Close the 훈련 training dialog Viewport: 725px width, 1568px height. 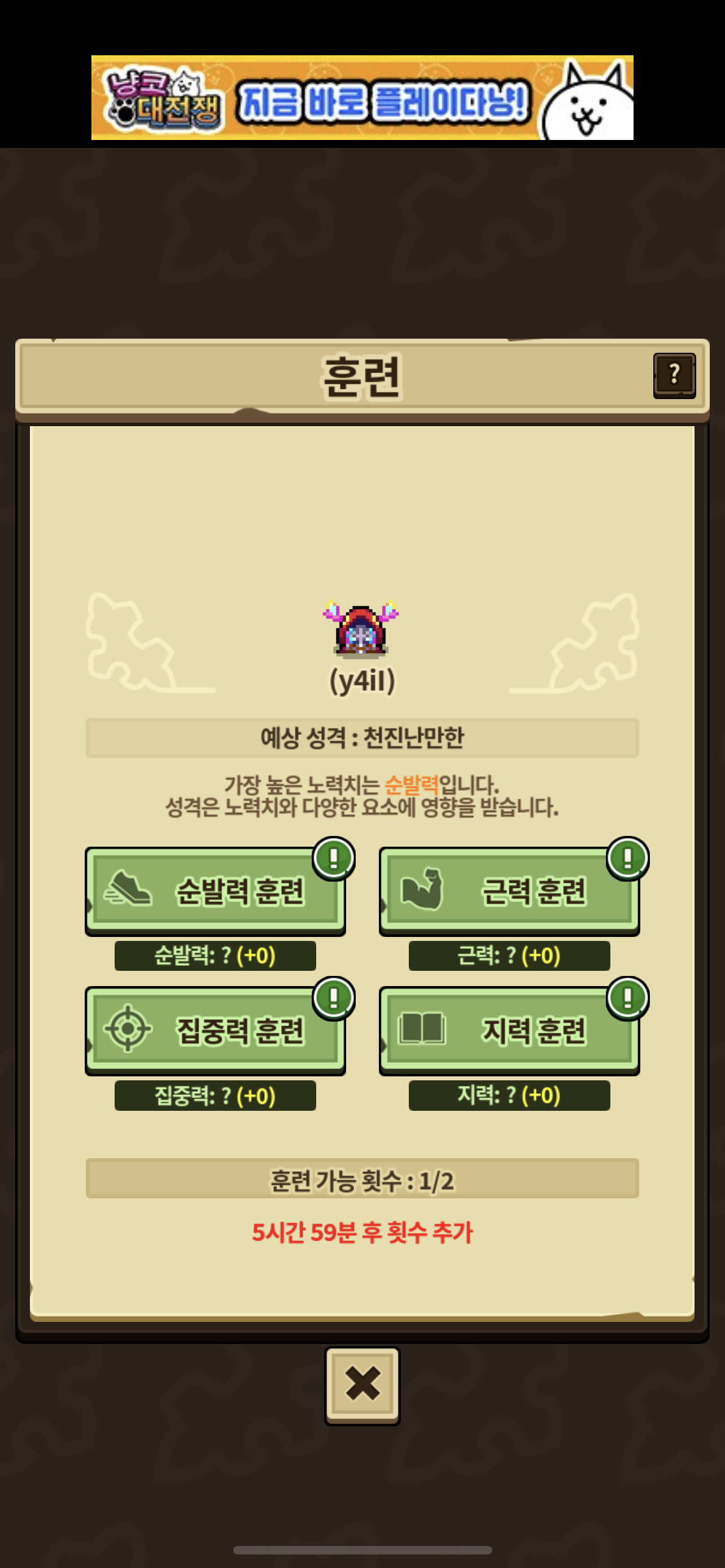[362, 1383]
